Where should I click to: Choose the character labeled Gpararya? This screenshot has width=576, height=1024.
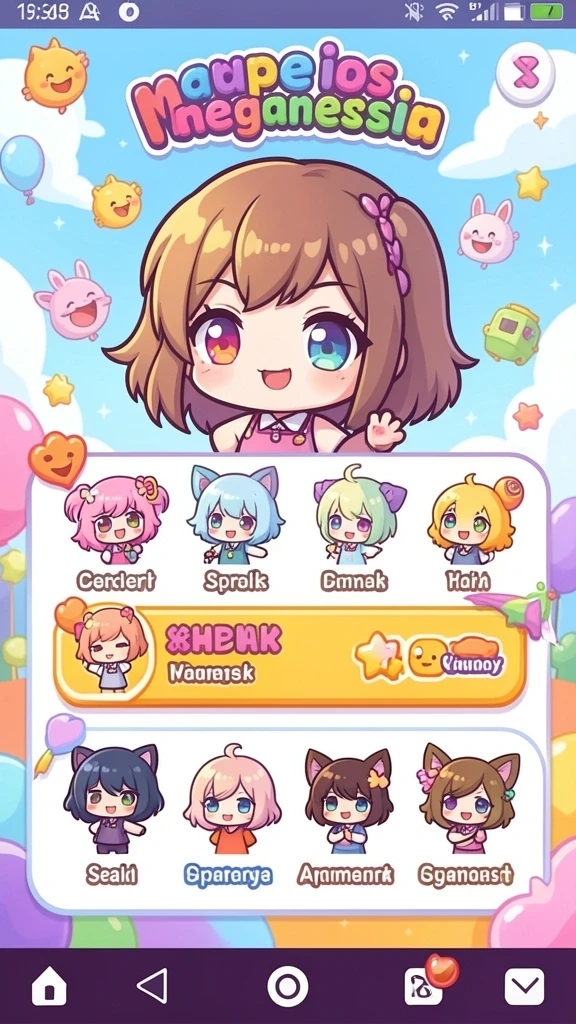click(228, 815)
